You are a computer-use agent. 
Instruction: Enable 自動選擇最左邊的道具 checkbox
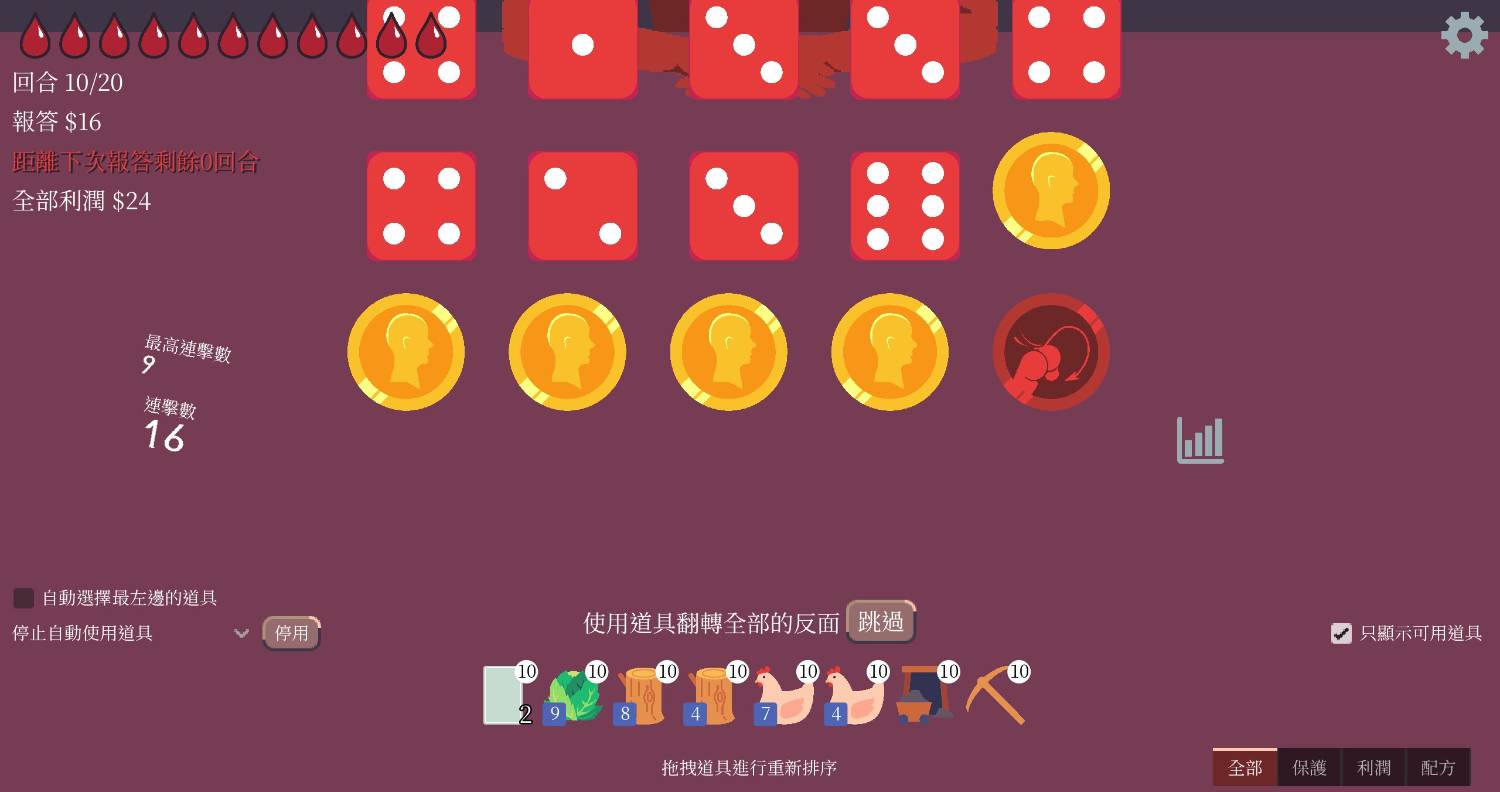click(x=24, y=598)
